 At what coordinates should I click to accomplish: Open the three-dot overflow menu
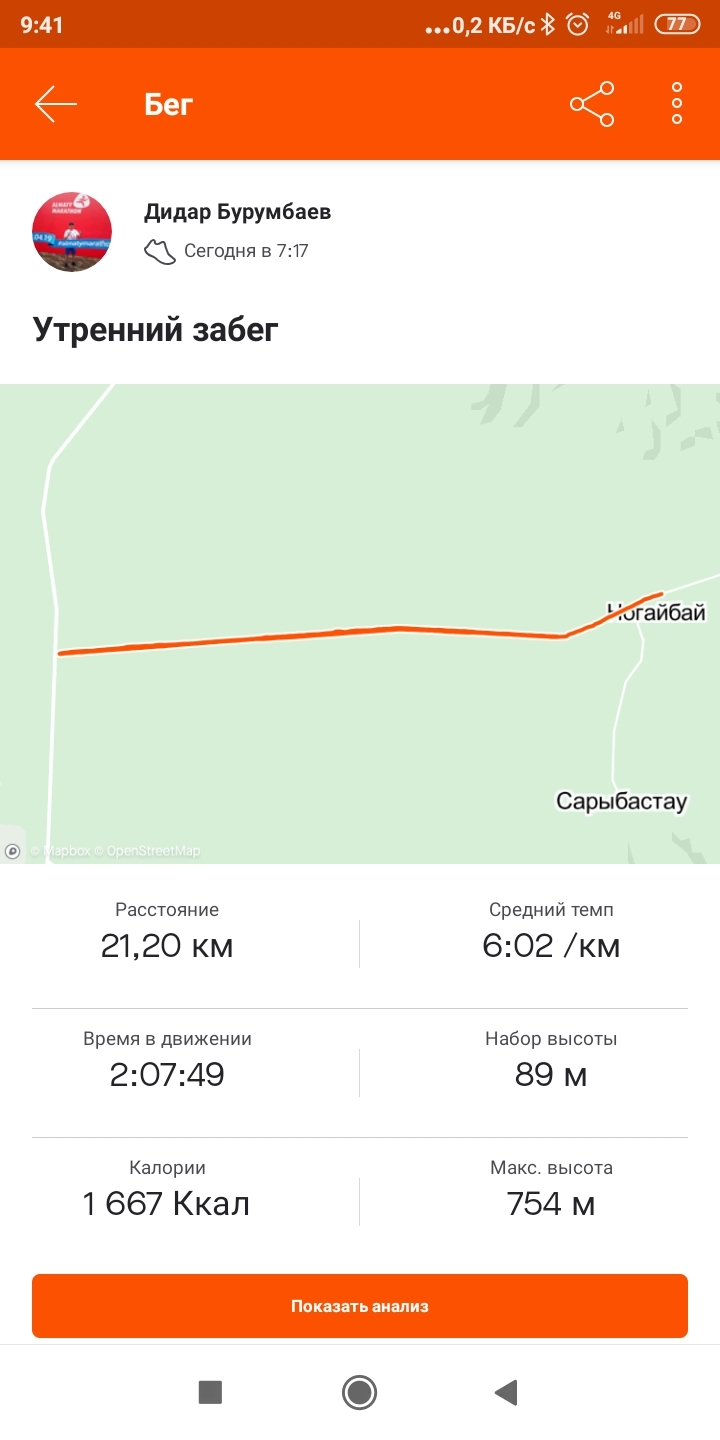click(x=677, y=104)
